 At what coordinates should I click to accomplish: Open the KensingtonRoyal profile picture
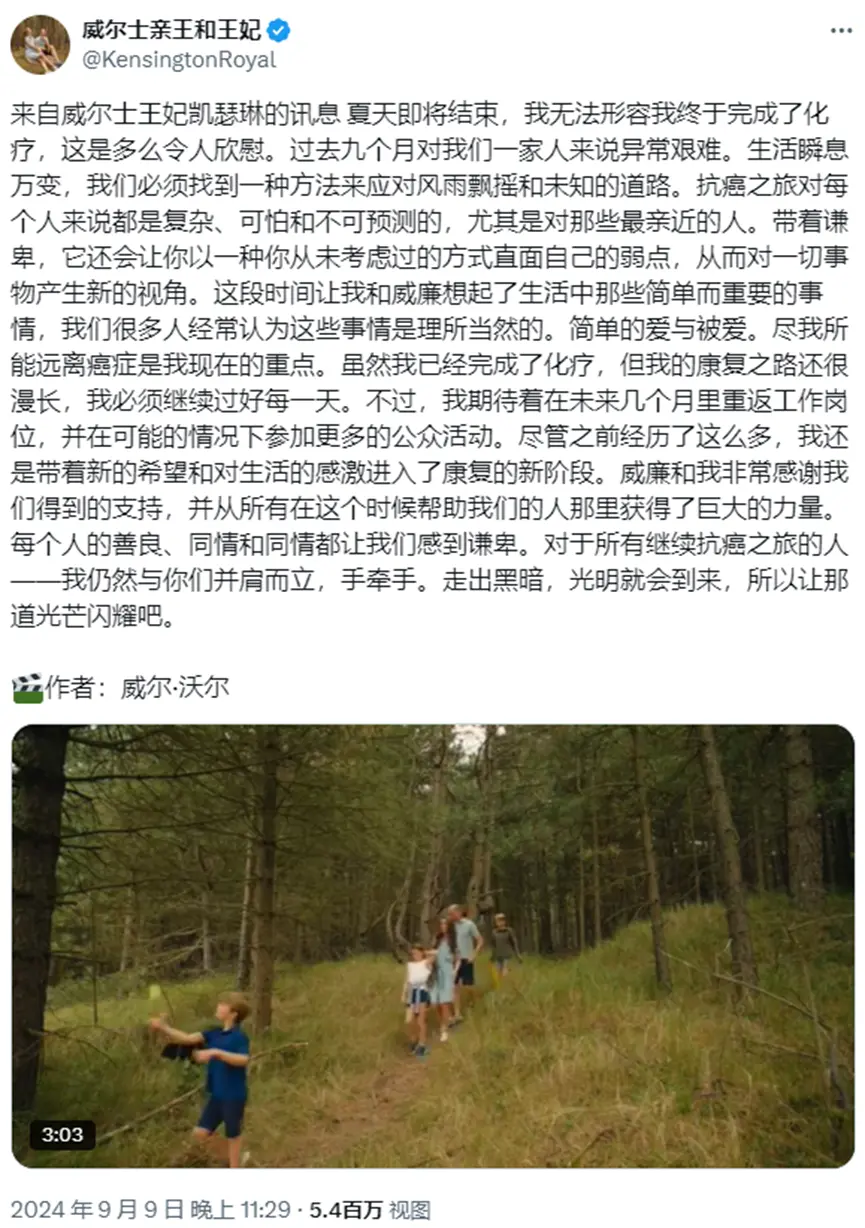coord(41,45)
